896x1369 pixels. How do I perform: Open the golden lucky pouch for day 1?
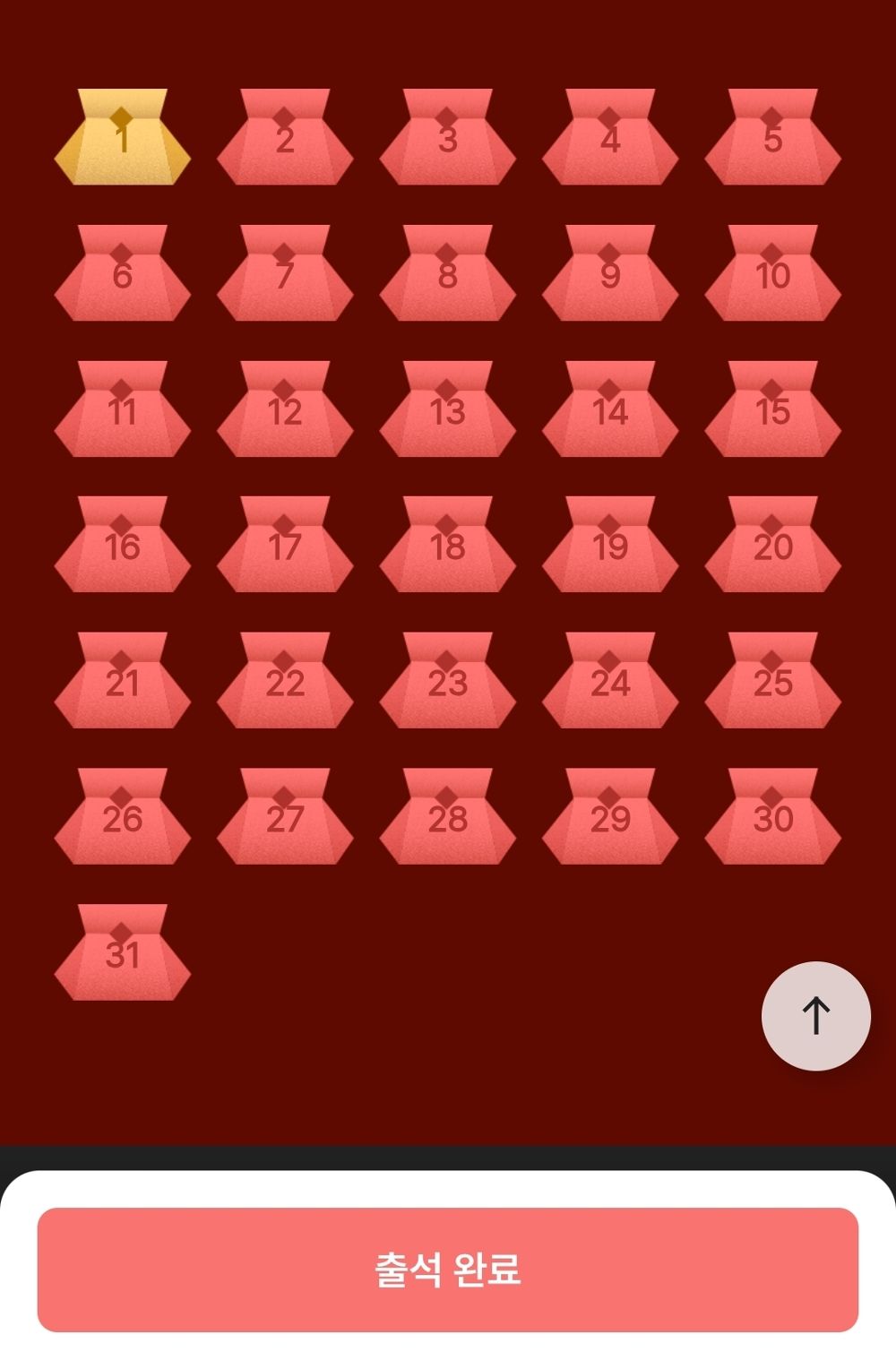(123, 140)
